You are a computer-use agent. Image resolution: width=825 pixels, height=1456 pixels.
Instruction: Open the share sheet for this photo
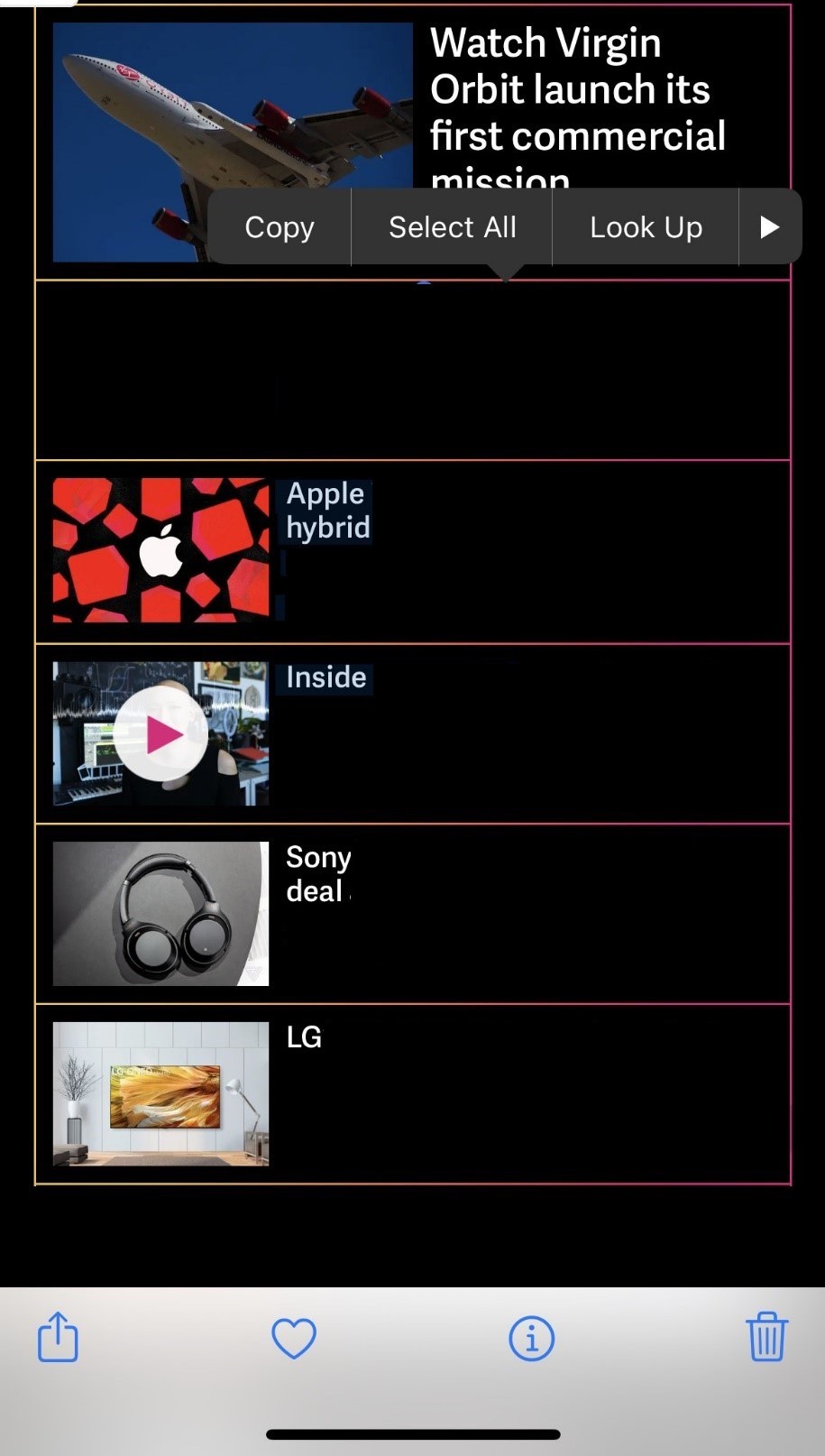[x=58, y=1337]
